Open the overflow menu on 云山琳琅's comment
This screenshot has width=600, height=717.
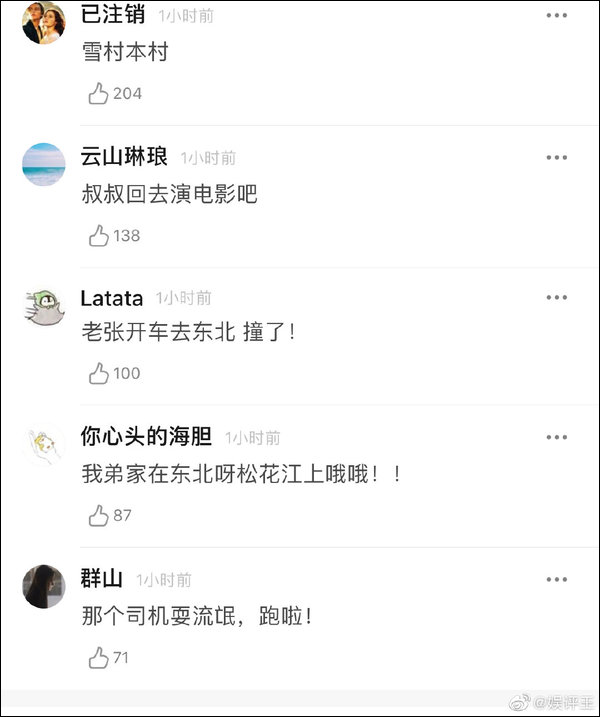click(x=557, y=158)
